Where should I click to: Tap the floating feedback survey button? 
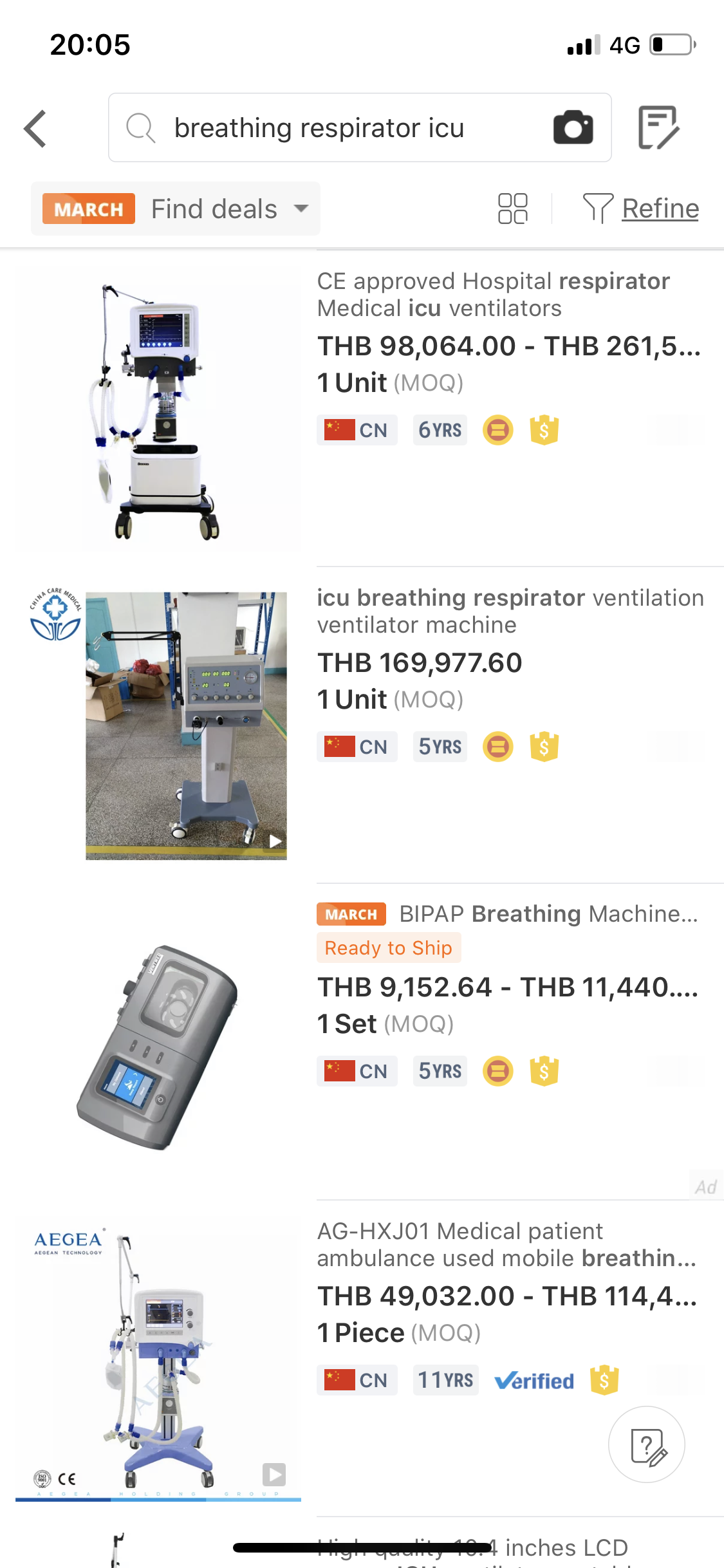point(647,1444)
